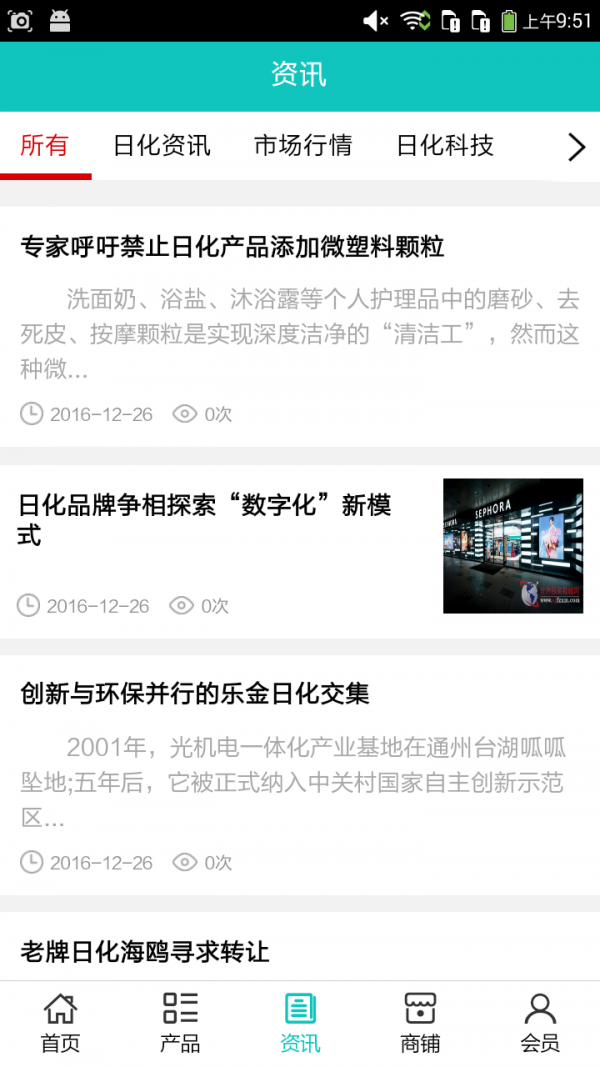The image size is (600, 1067).
Task: Open article 日化品牌争相探索“数字化”新模式
Action: tap(205, 520)
